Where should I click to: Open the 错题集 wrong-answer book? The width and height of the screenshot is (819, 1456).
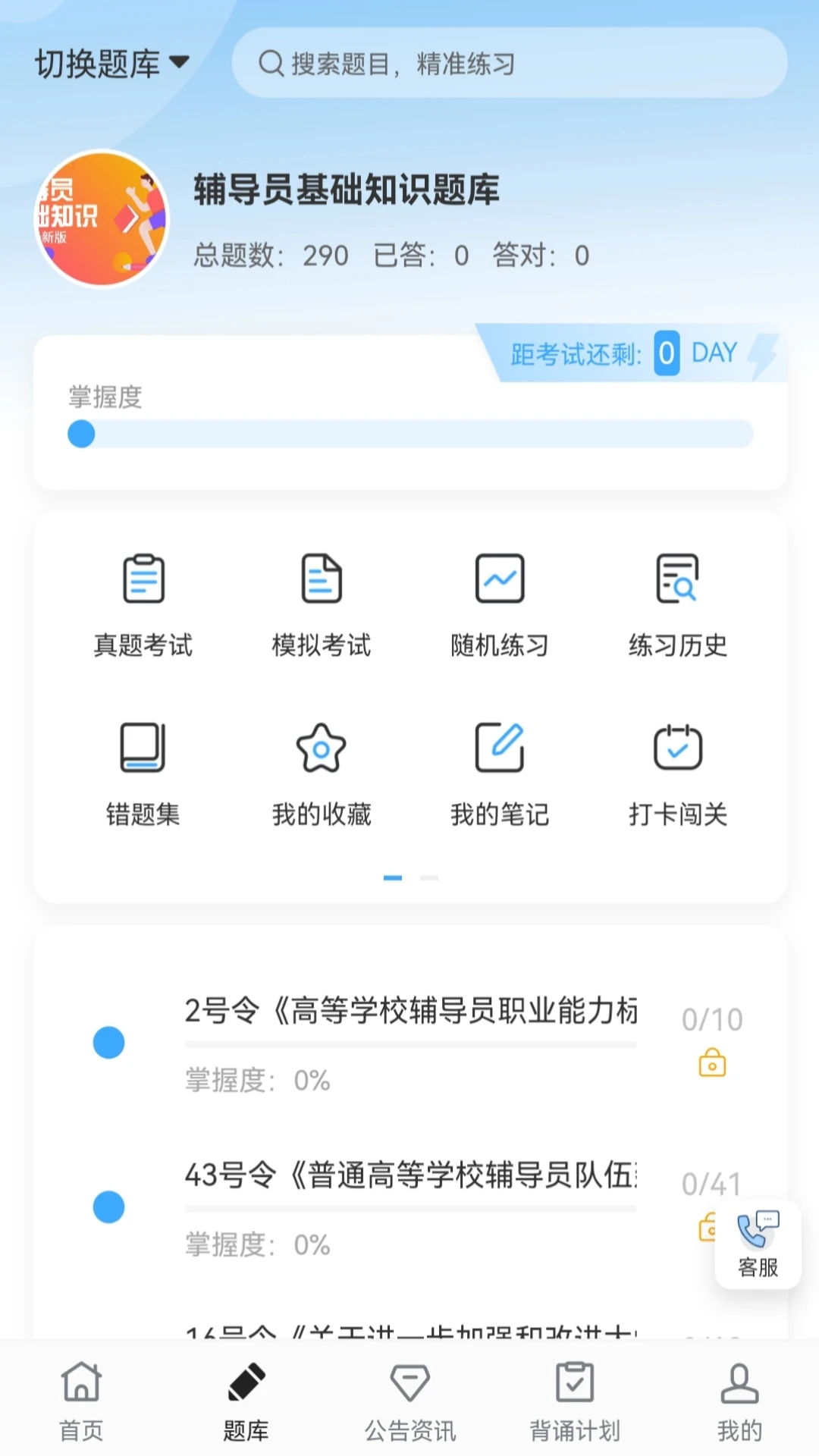point(144,772)
